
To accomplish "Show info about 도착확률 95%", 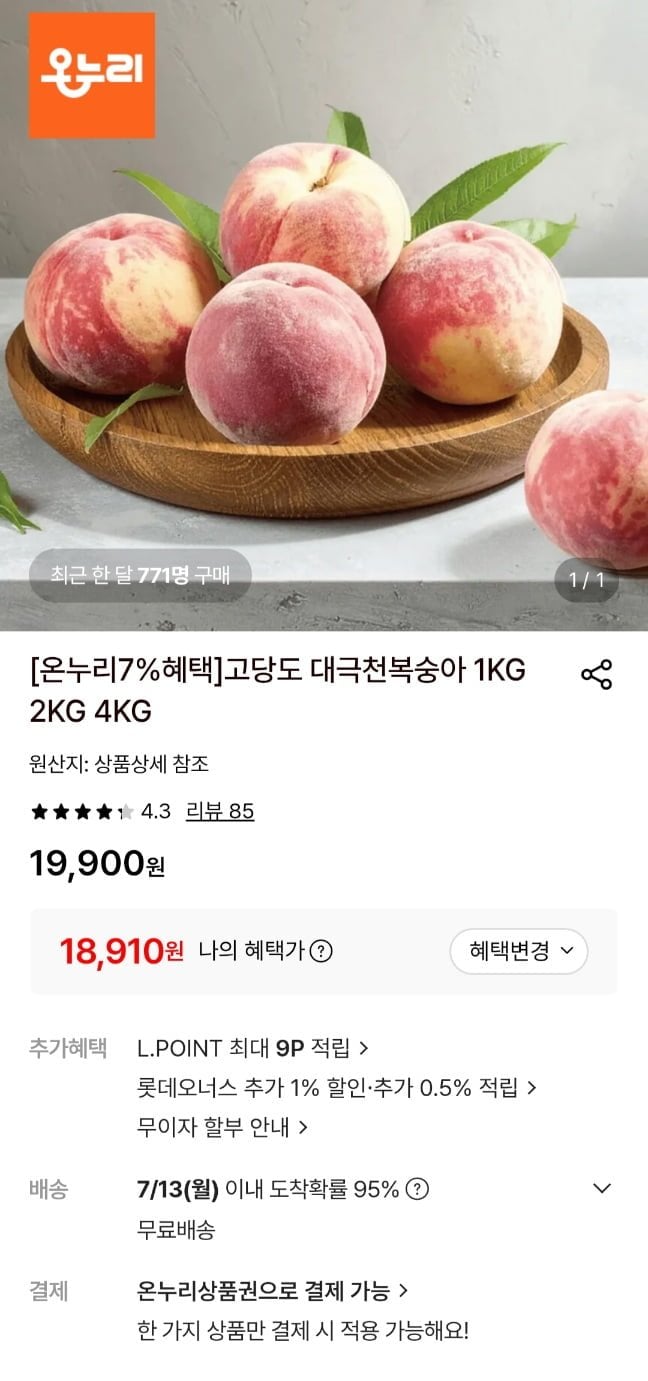I will click(x=418, y=1189).
